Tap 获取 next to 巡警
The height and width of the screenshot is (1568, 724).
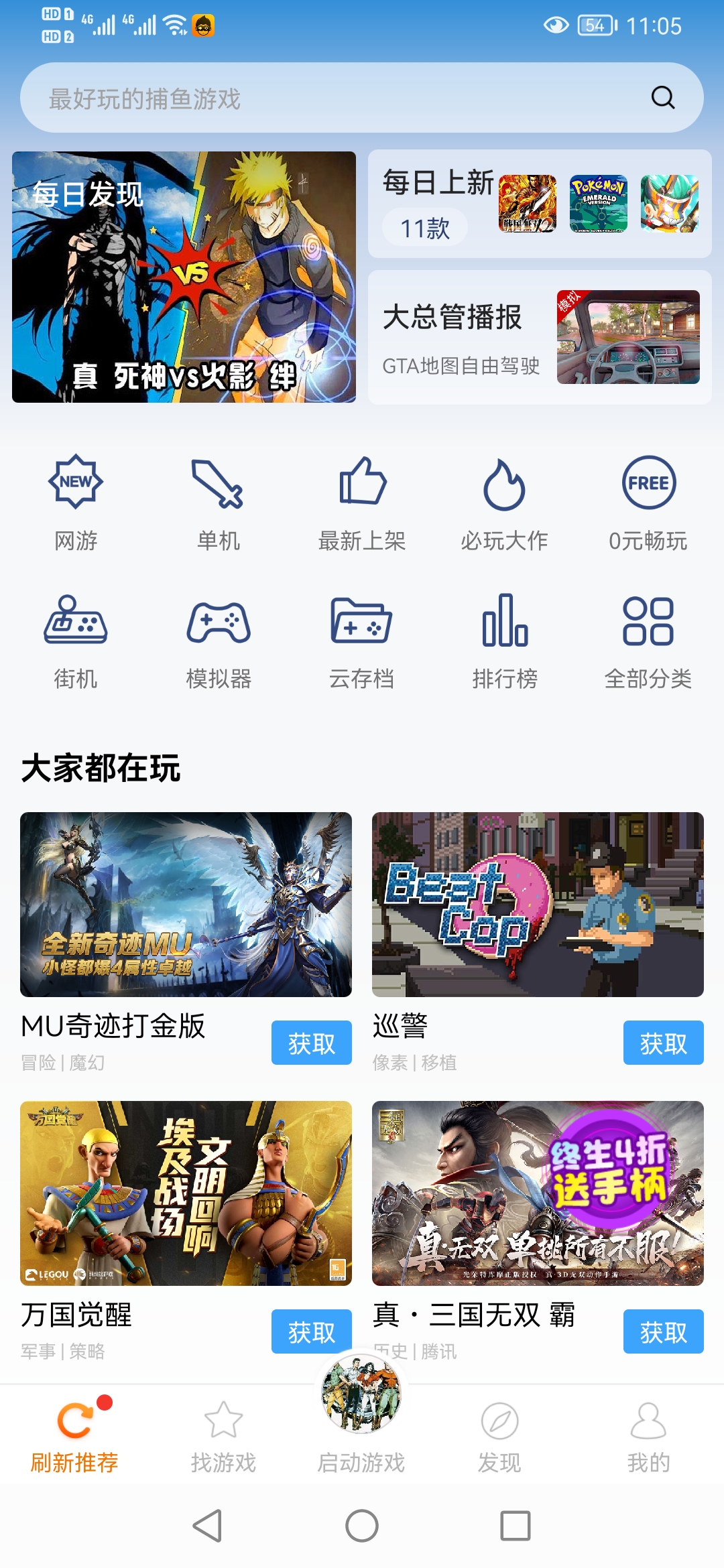[663, 1043]
